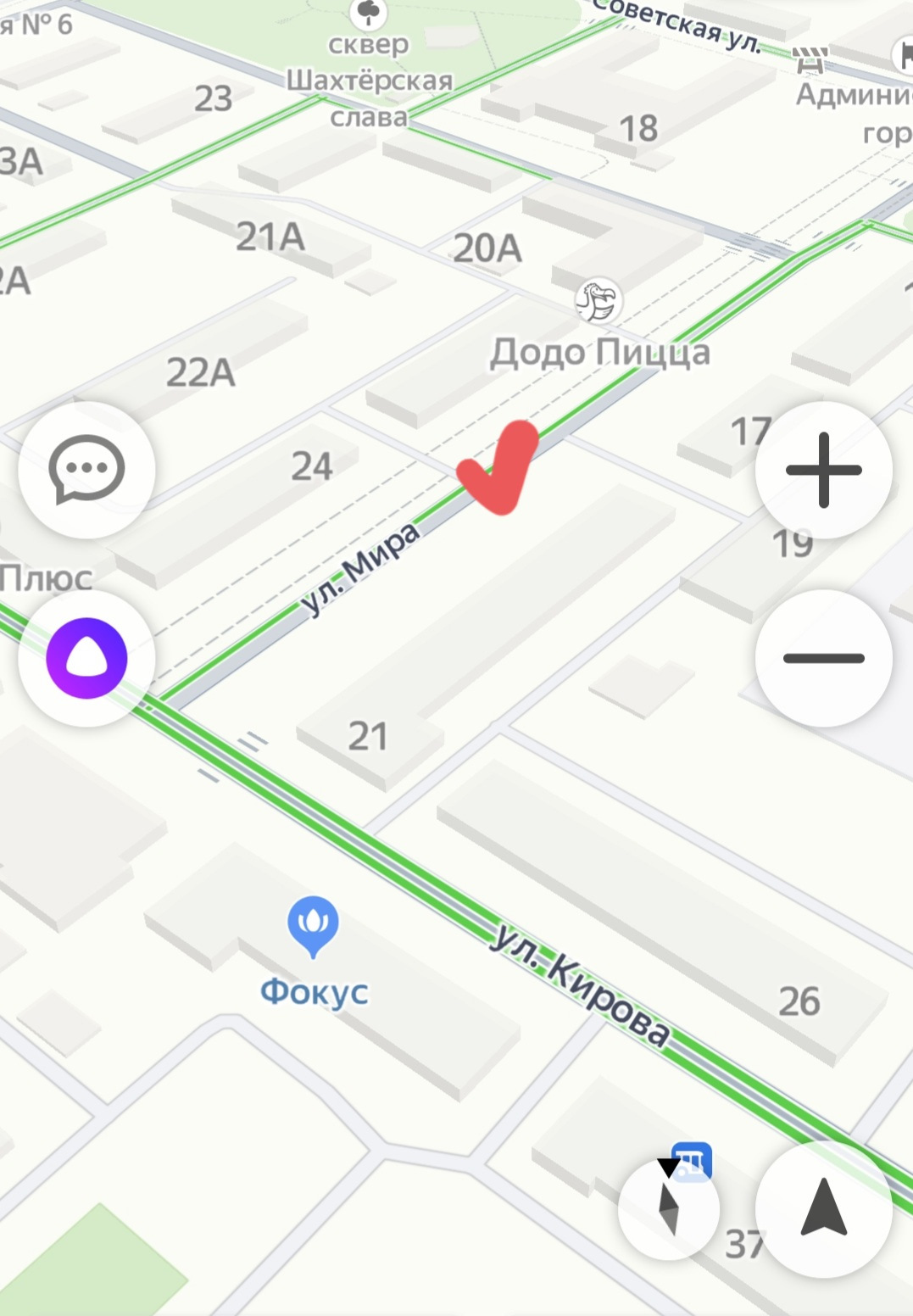Zoom in on the map
This screenshot has width=913, height=1316.
(x=823, y=470)
